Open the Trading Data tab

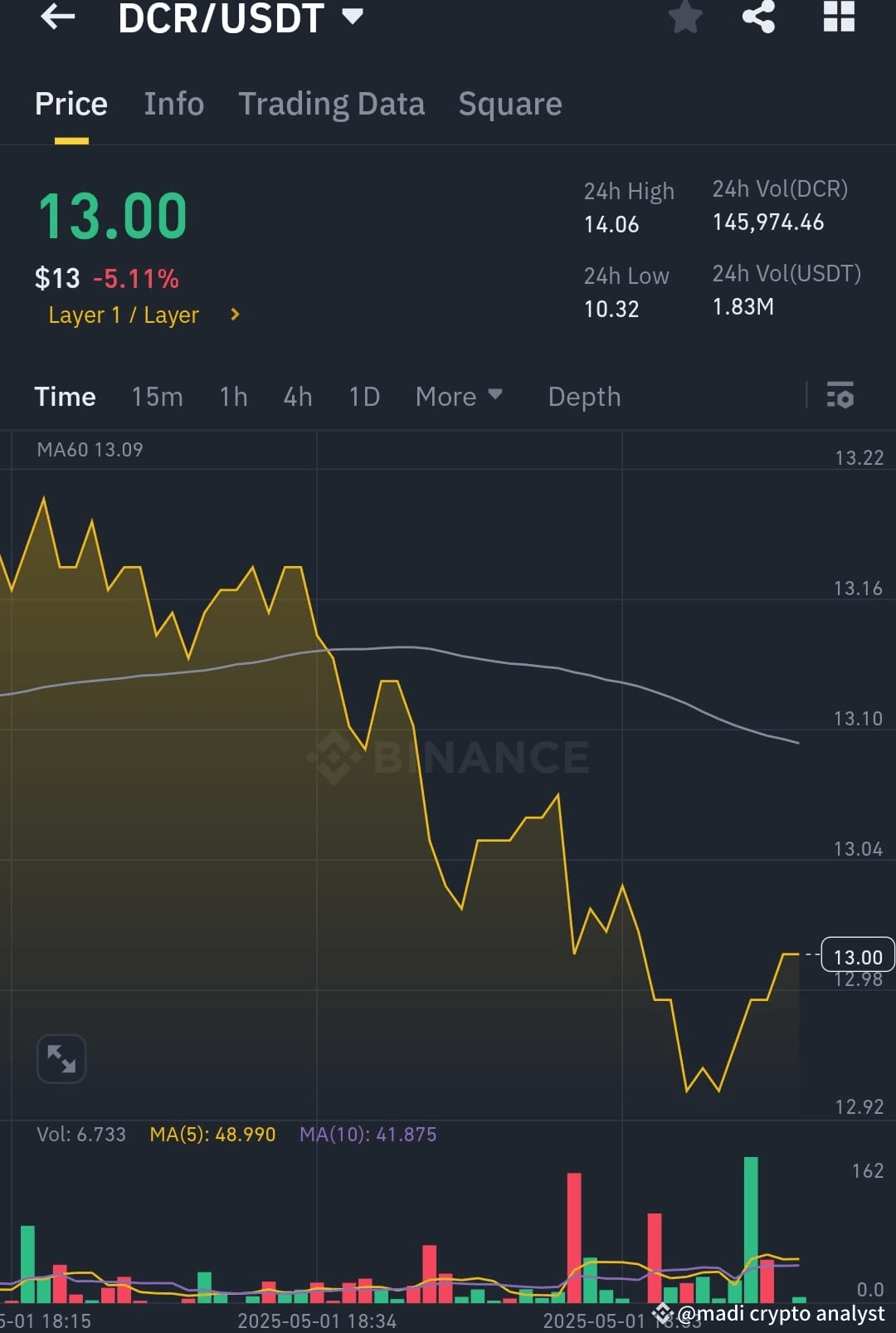coord(331,103)
